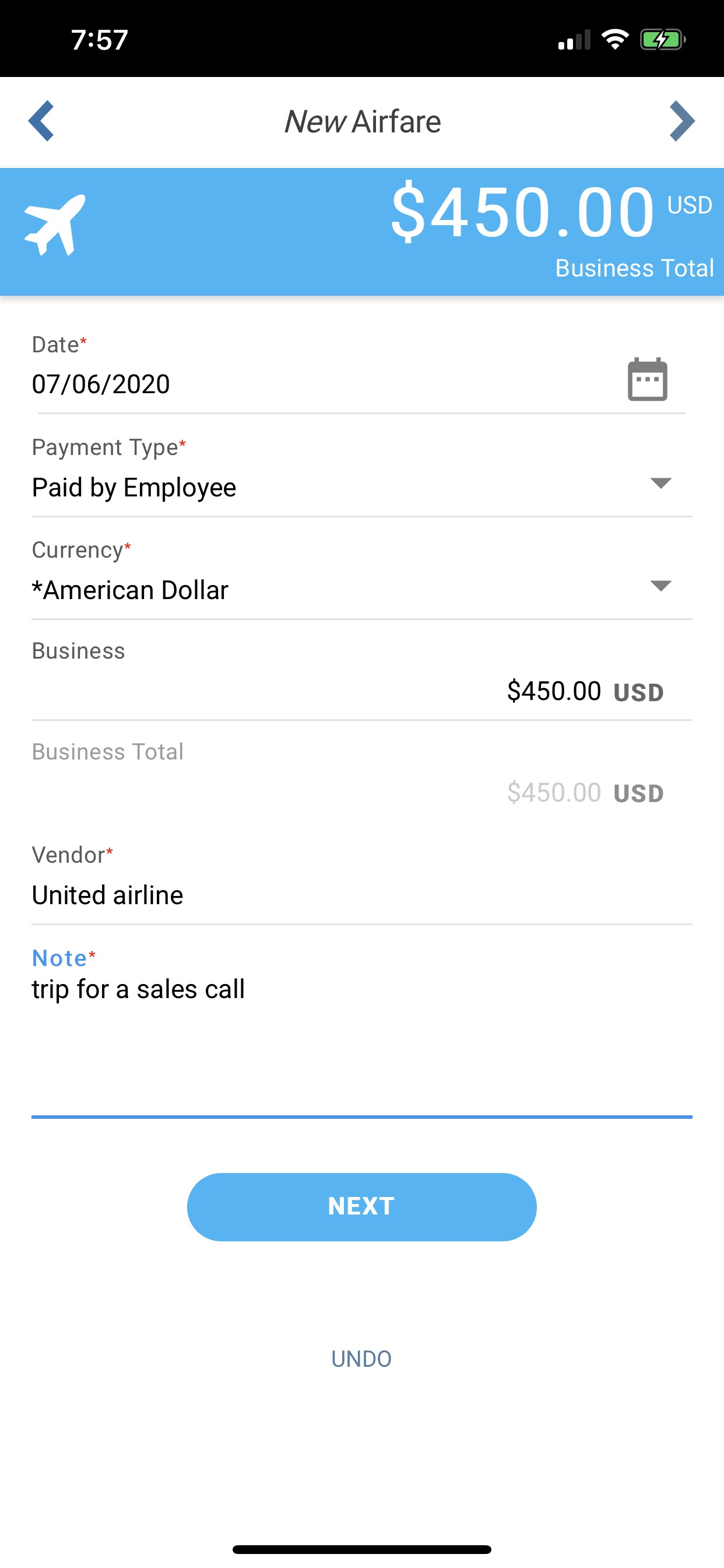The height and width of the screenshot is (1568, 724).
Task: Expand the Currency dropdown
Action: pos(660,586)
